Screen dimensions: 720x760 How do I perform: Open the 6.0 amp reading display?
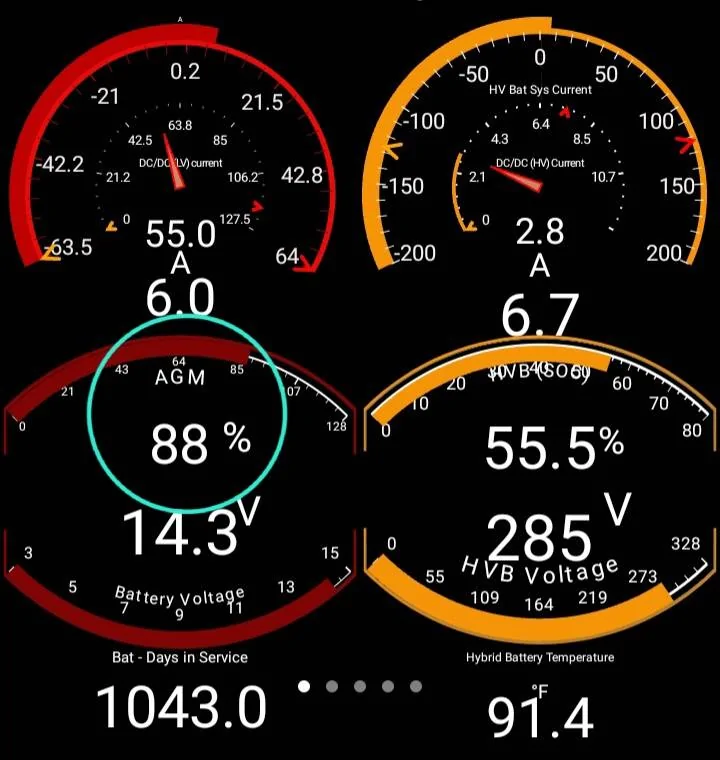pyautogui.click(x=180, y=297)
